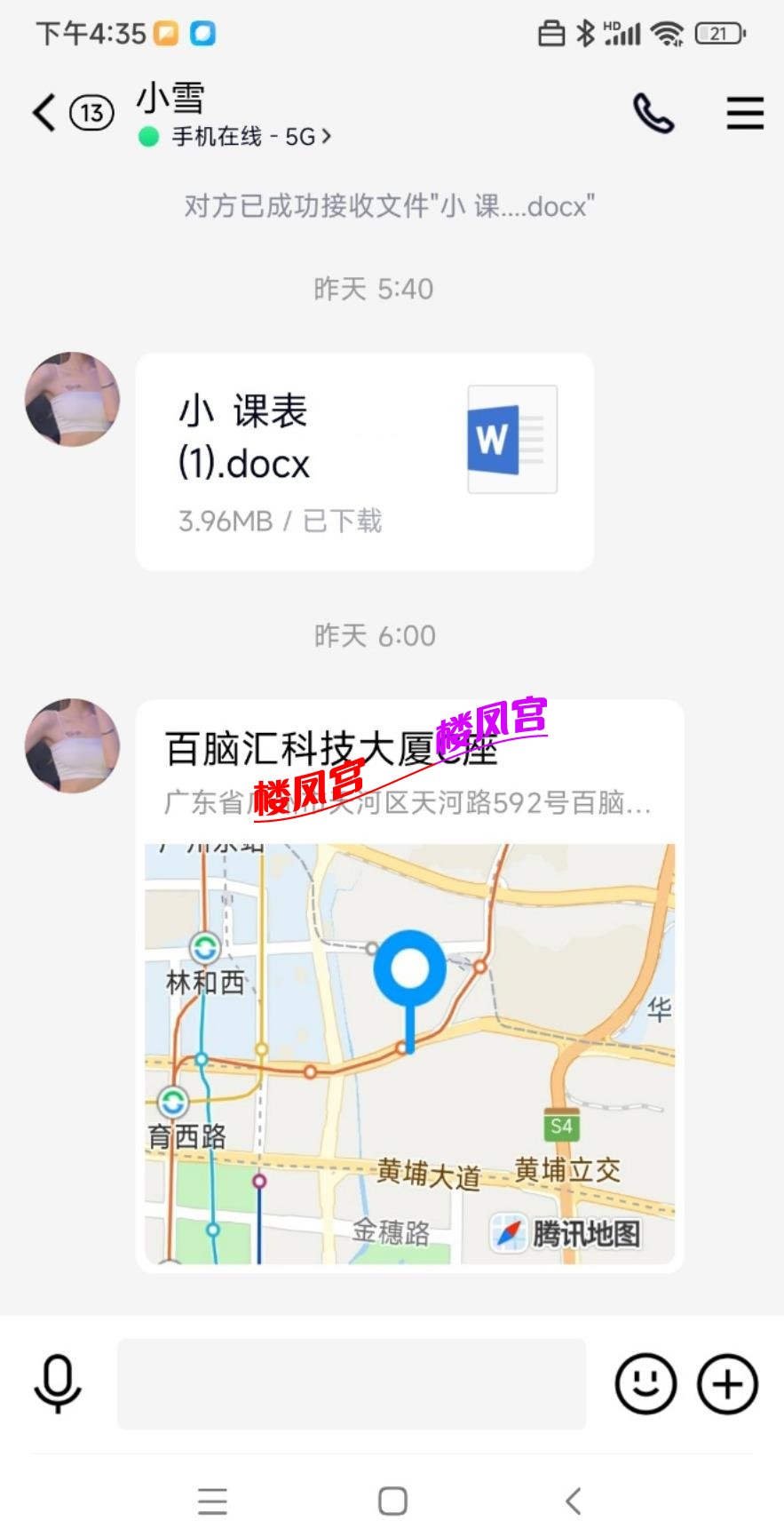
Task: Tap the blue location pin on the map
Action: pyautogui.click(x=411, y=968)
